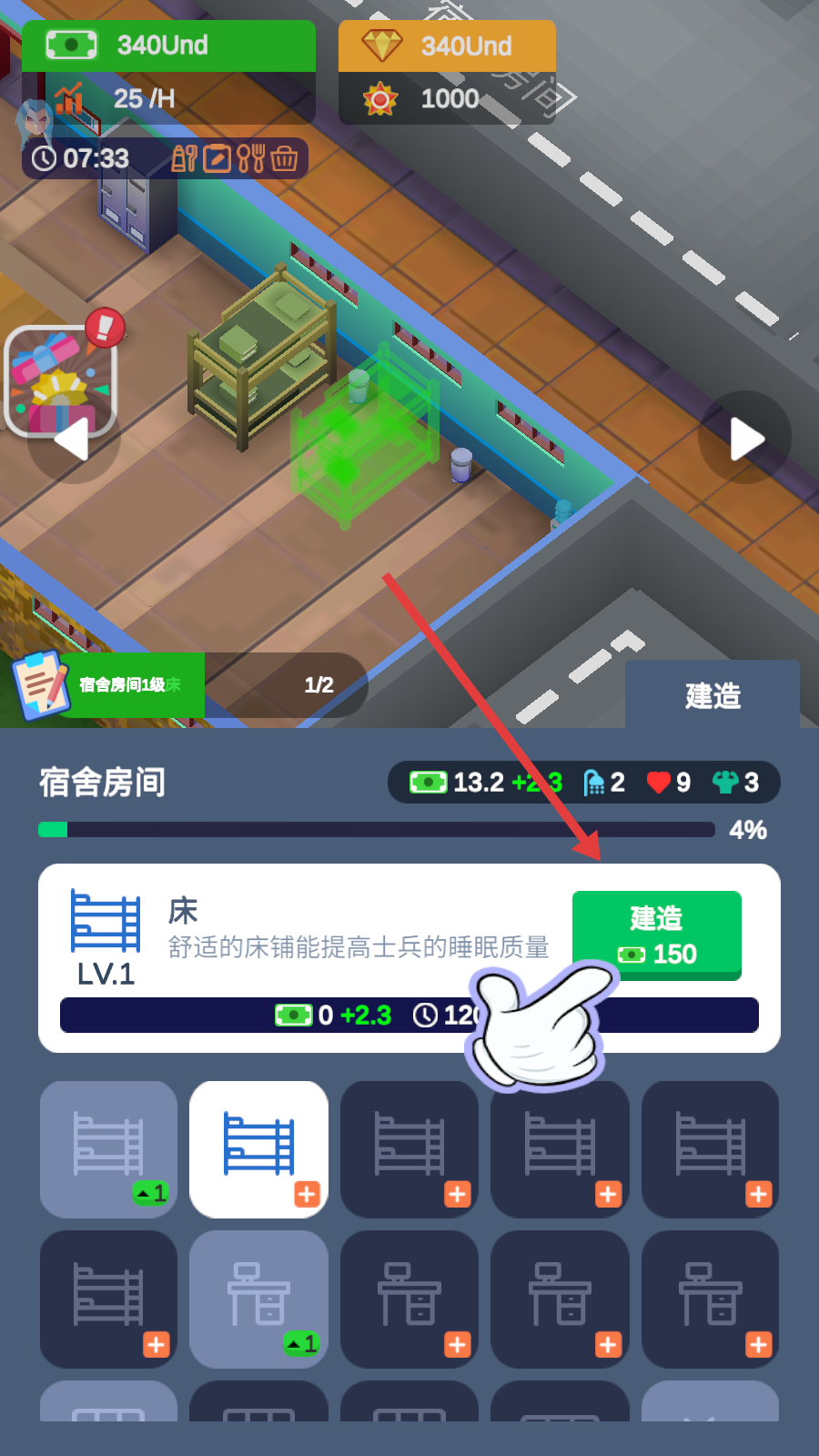Tap the schedule icons next to 07:33
The height and width of the screenshot is (1456, 819).
tap(235, 159)
